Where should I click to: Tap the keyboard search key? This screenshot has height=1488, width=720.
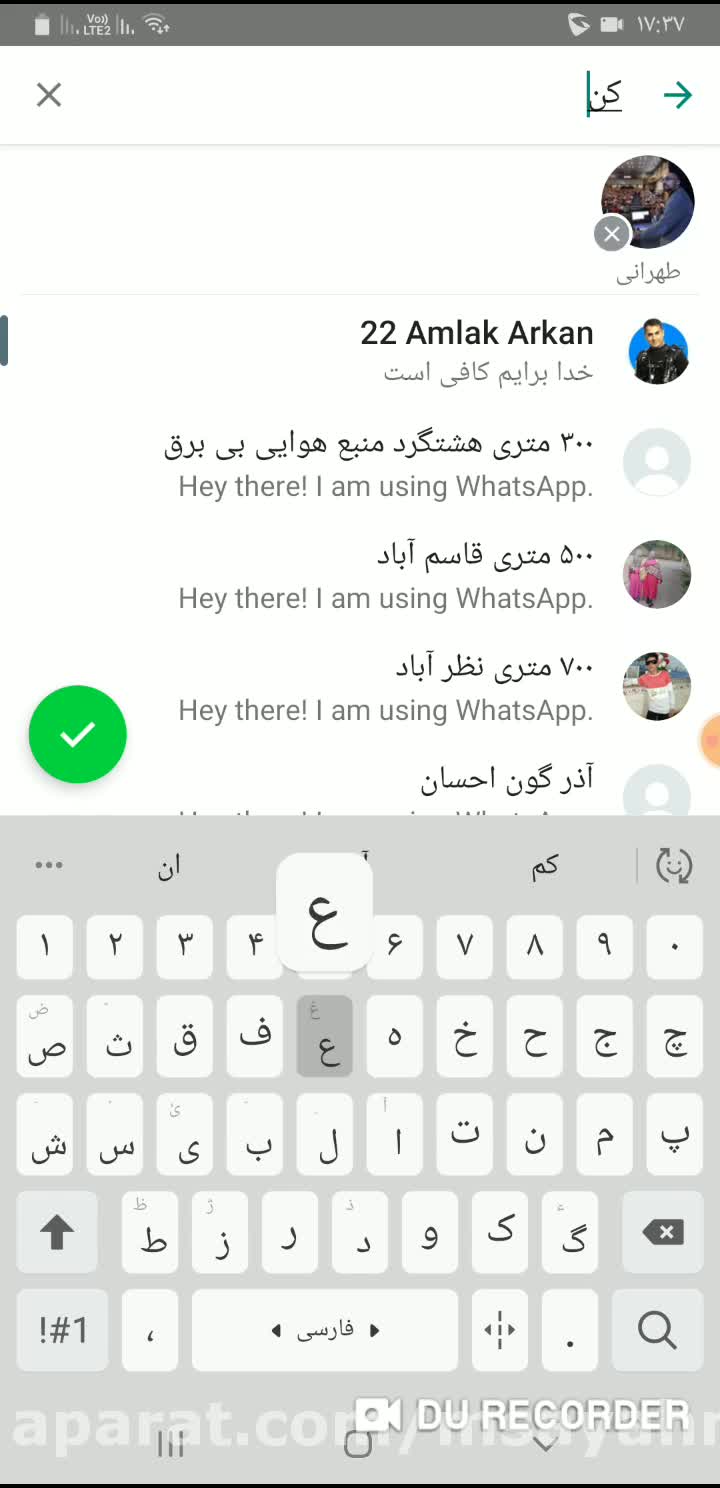pyautogui.click(x=656, y=1330)
